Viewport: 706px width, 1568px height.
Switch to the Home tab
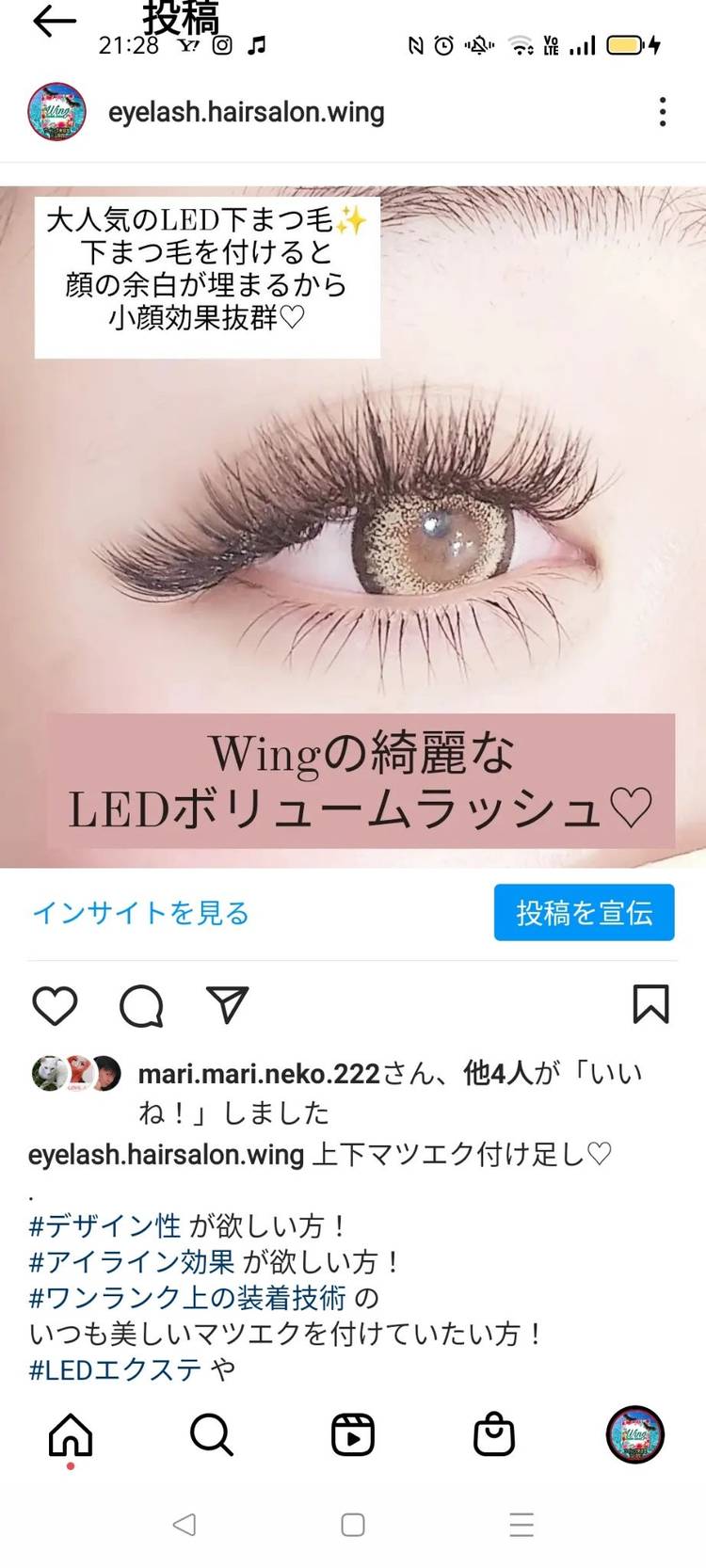(71, 1435)
